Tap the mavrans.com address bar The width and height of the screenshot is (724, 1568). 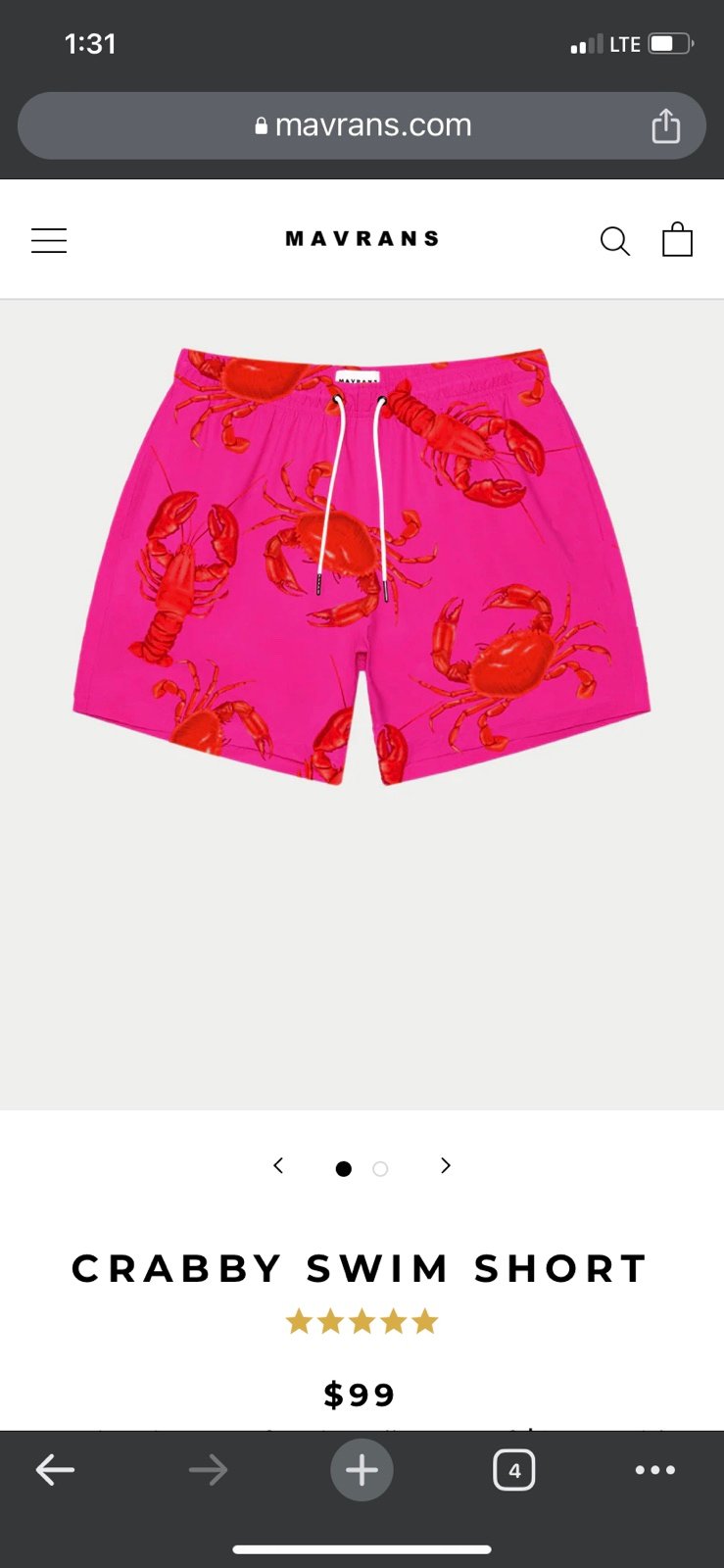(362, 125)
